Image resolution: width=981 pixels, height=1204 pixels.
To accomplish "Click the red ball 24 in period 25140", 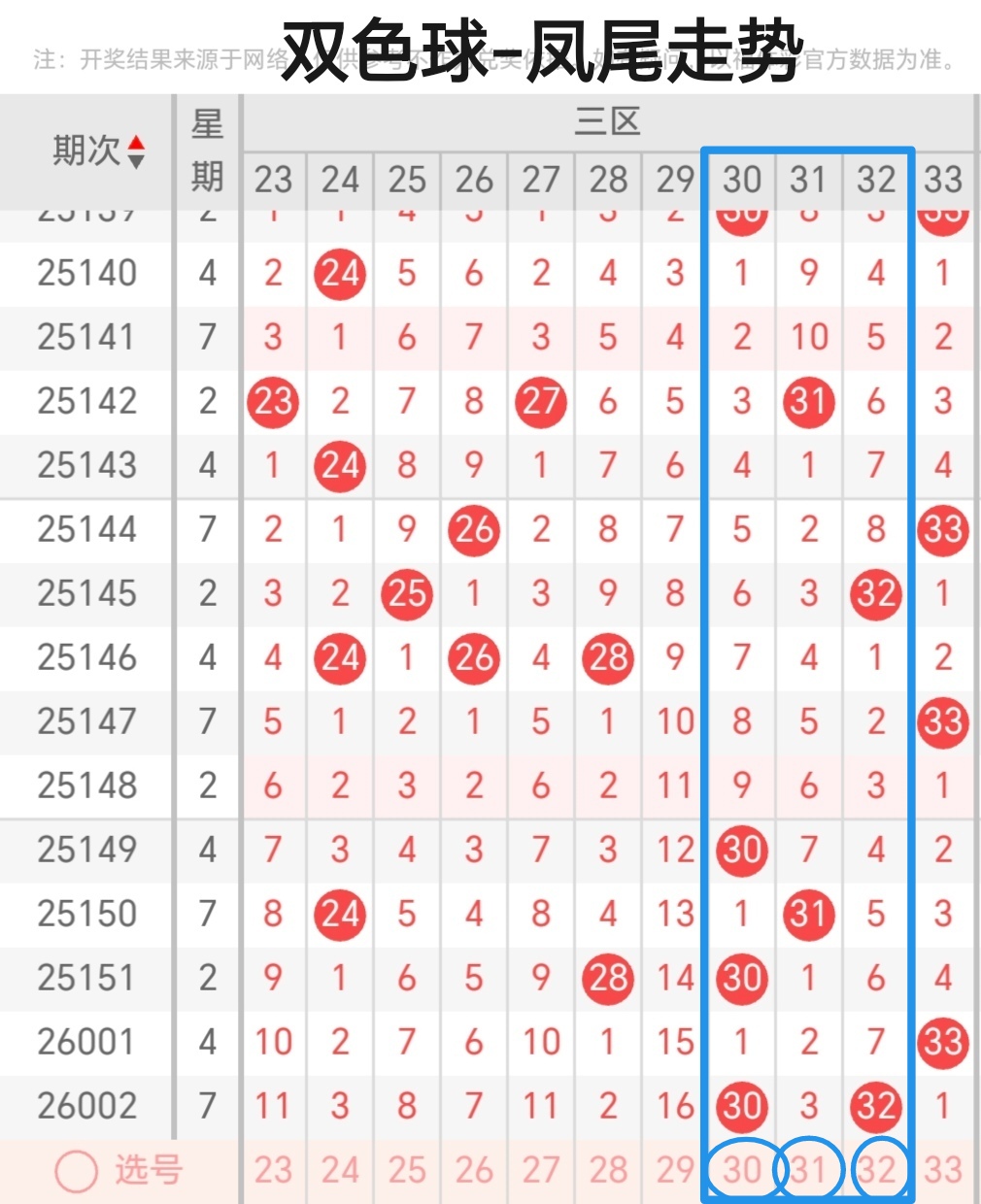I will click(340, 273).
